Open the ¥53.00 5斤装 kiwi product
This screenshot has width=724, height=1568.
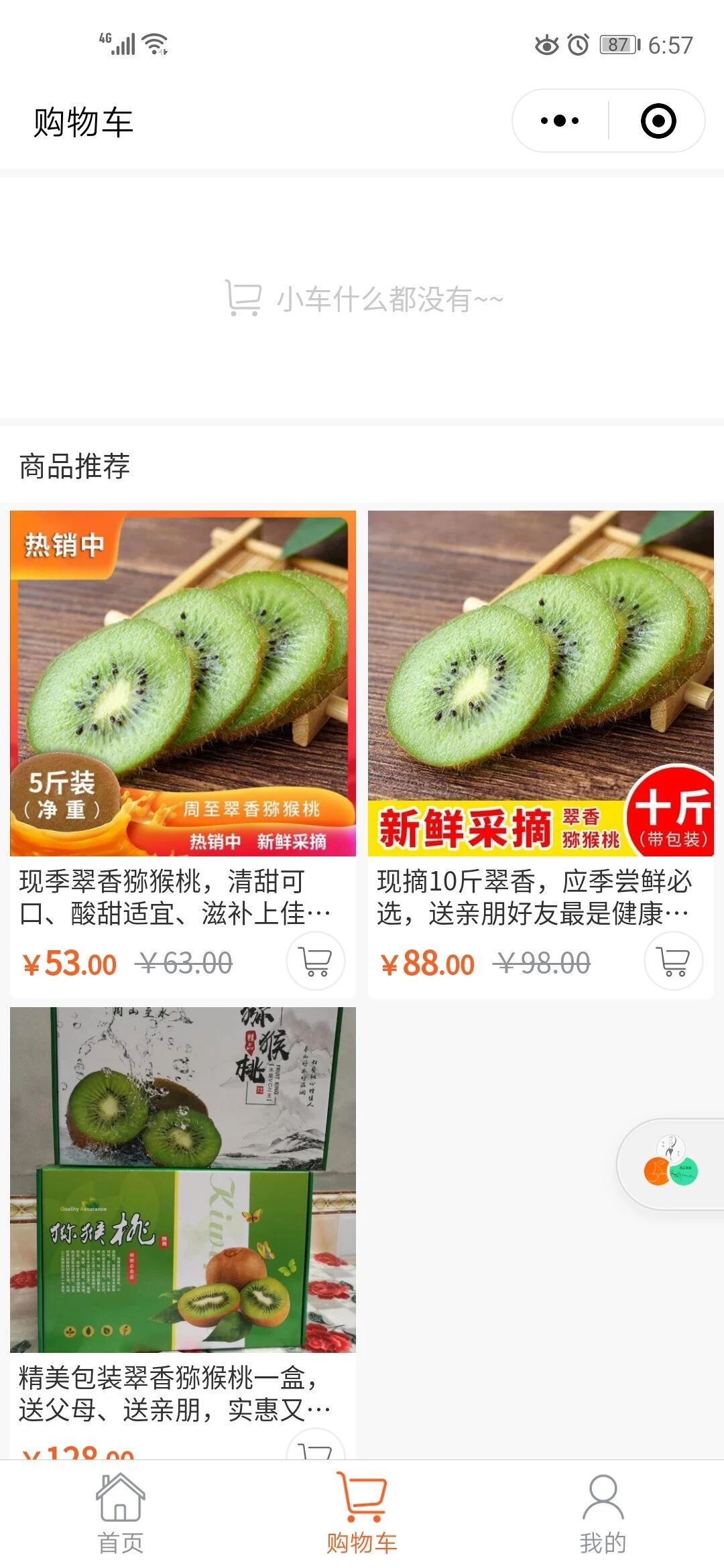182,683
